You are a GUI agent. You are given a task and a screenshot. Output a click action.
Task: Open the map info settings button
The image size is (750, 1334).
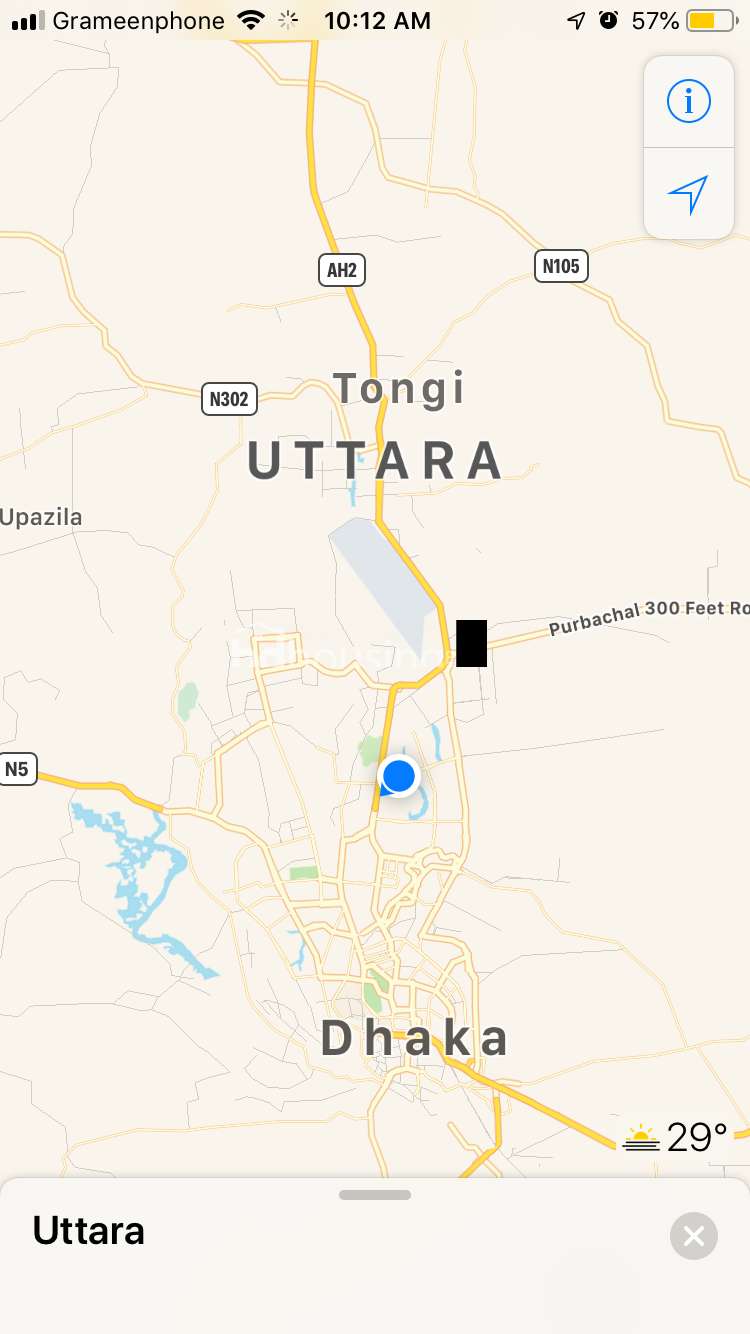688,101
